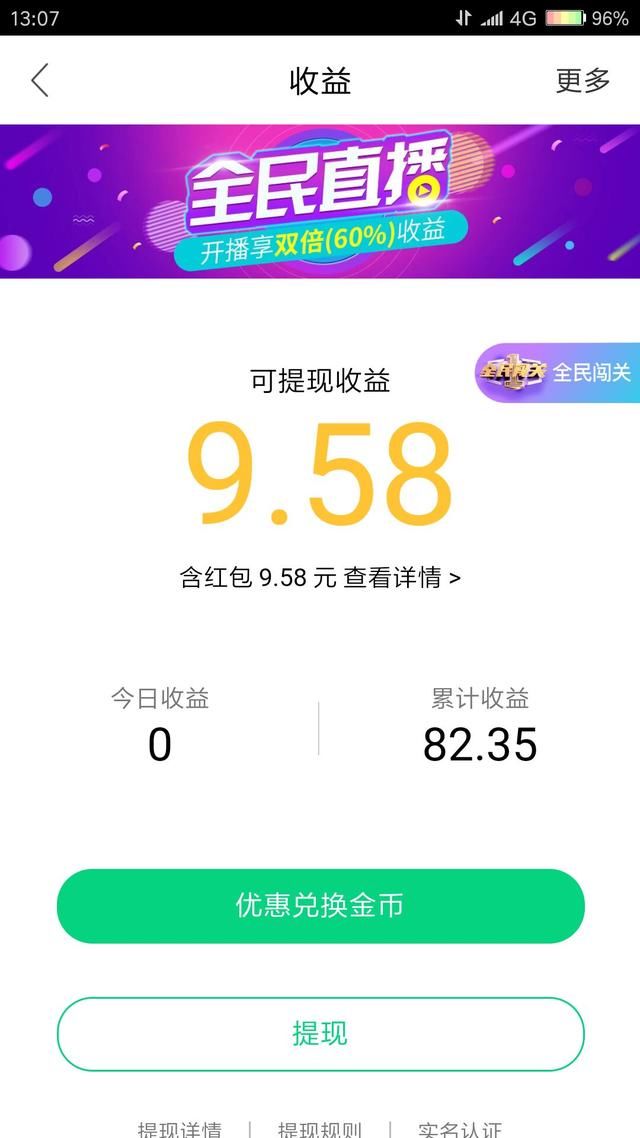Open 提现详情 link
640x1138 pixels.
180,1128
